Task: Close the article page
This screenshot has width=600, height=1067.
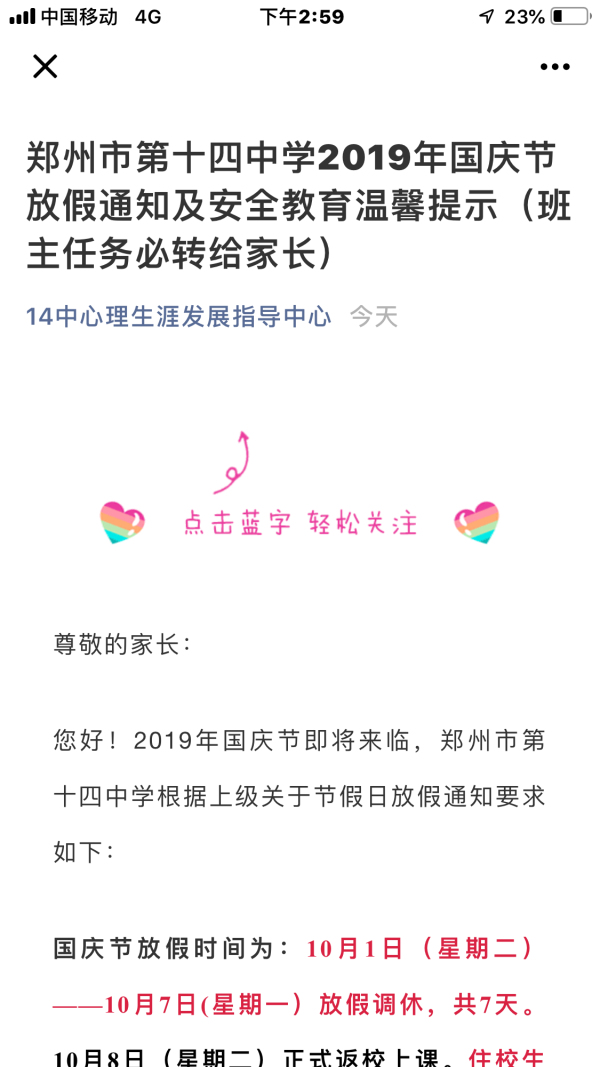Action: tap(45, 67)
